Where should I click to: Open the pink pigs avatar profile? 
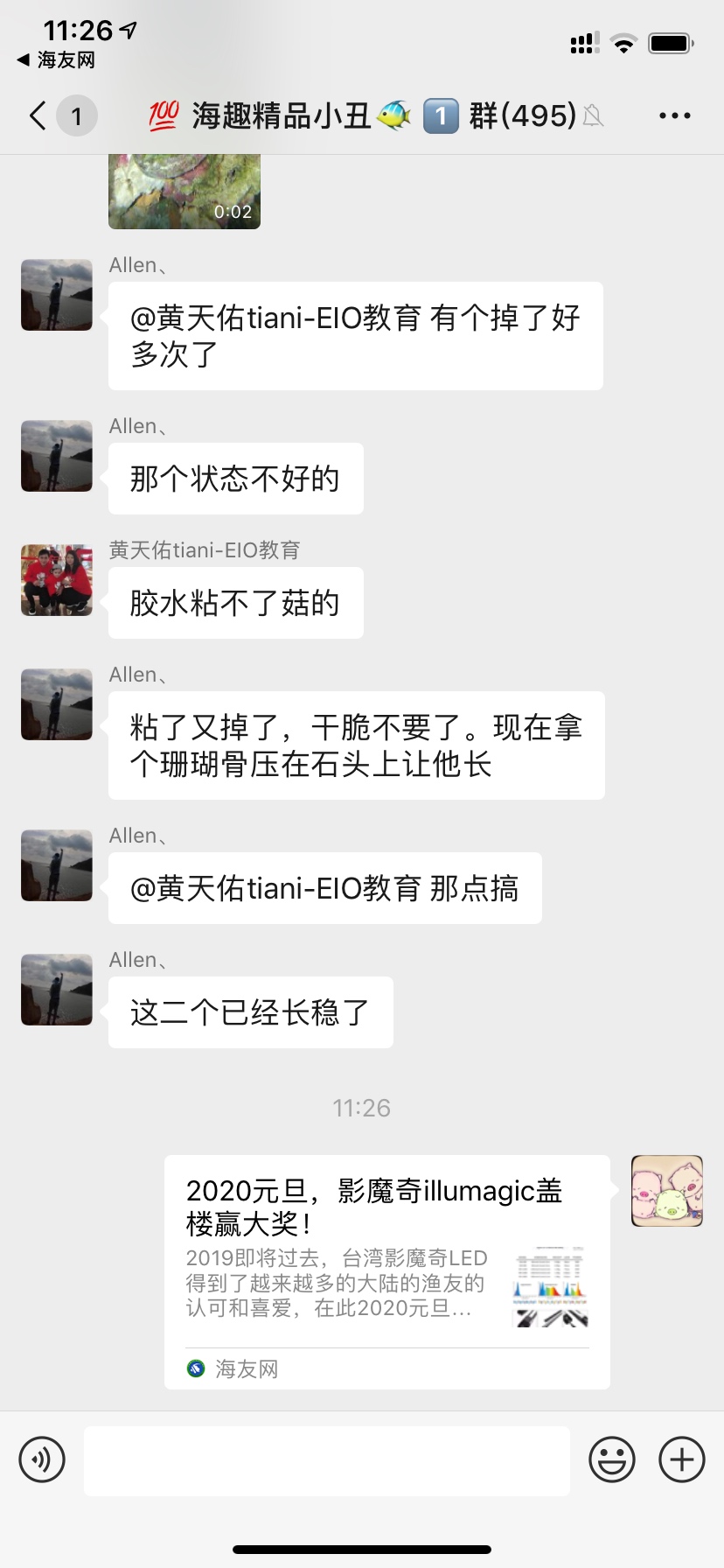[x=667, y=1191]
